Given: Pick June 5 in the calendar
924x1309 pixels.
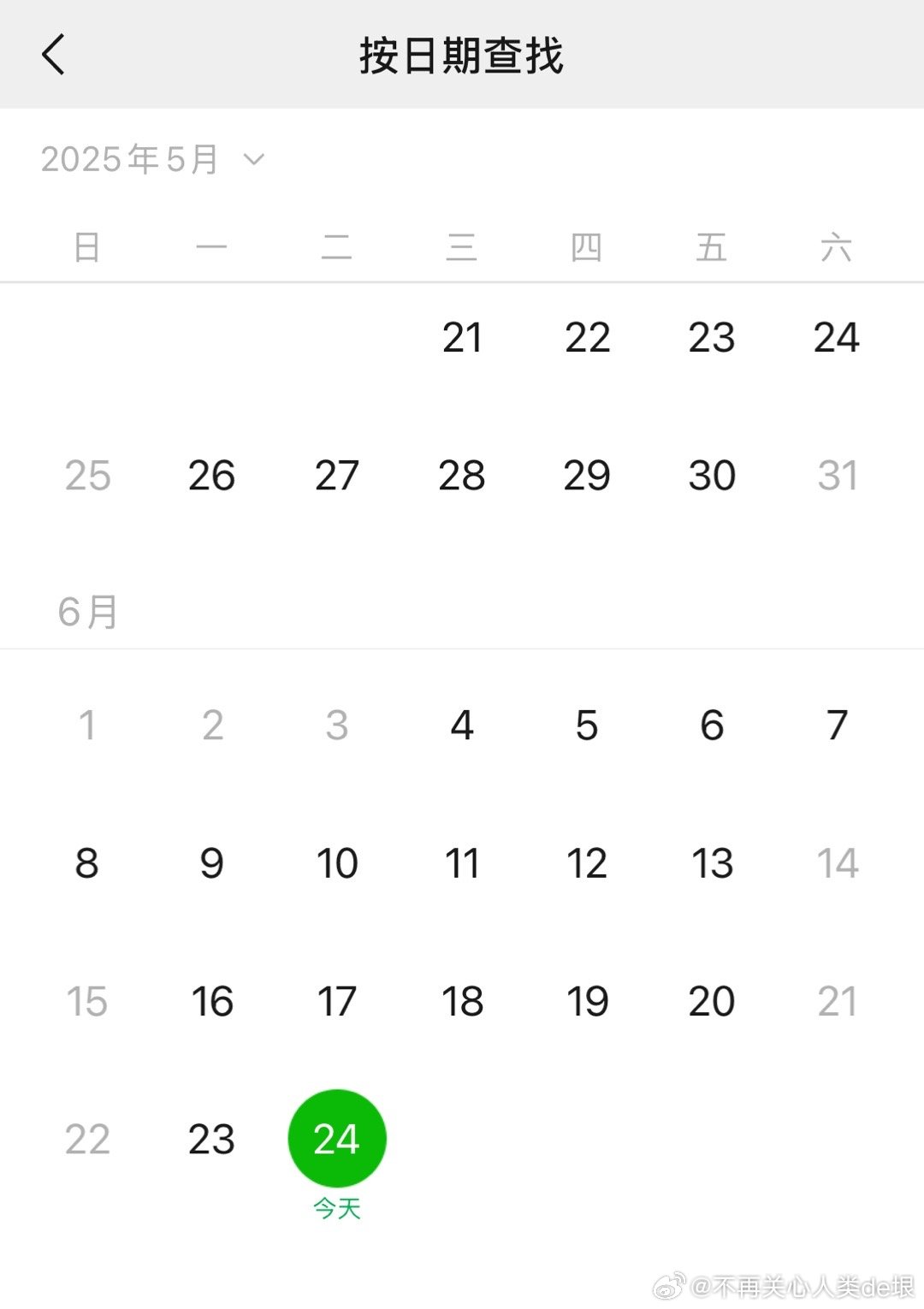Looking at the screenshot, I should point(587,726).
